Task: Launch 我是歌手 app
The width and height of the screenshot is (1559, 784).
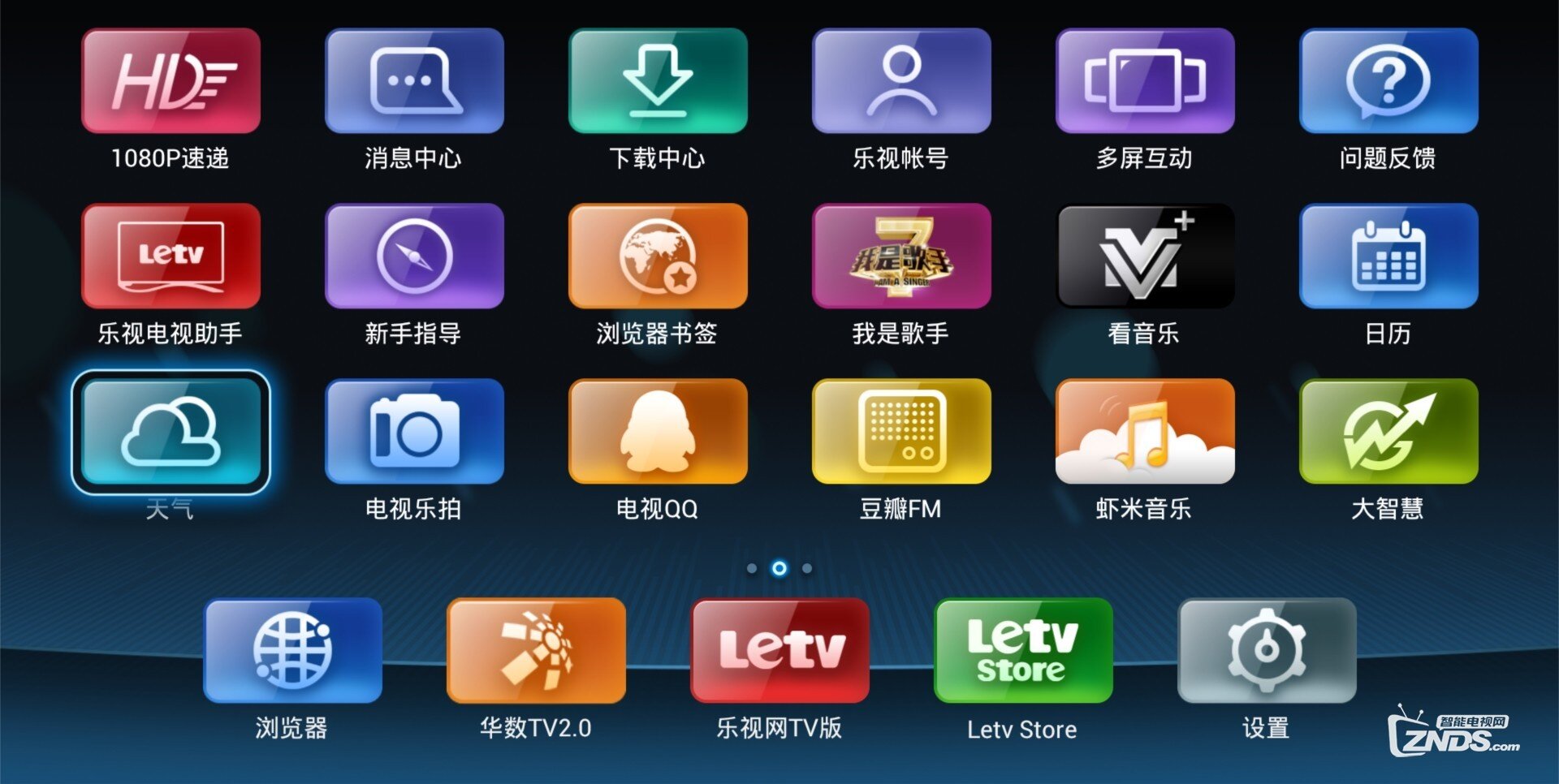Action: [901, 256]
